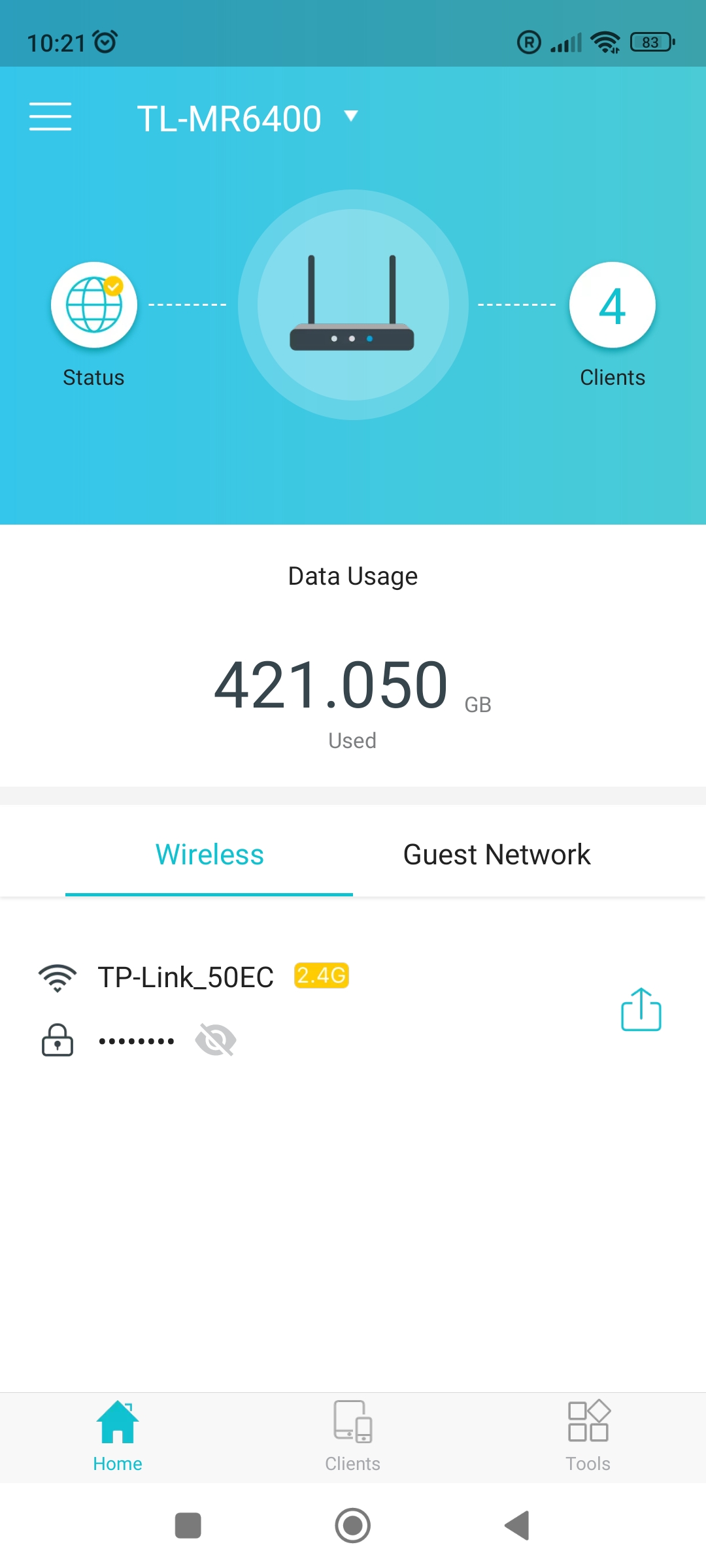The height and width of the screenshot is (1568, 706).
Task: Tap the router illustration in the center
Action: click(x=353, y=304)
